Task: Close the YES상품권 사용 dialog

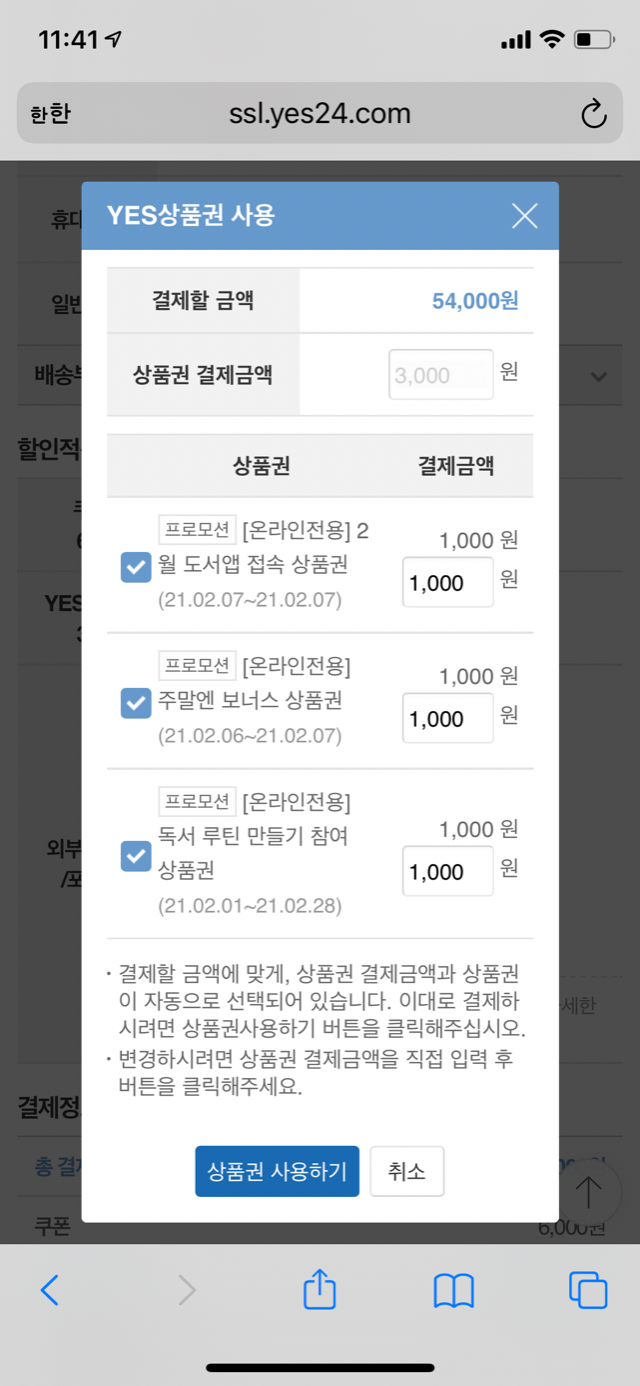Action: 524,215
